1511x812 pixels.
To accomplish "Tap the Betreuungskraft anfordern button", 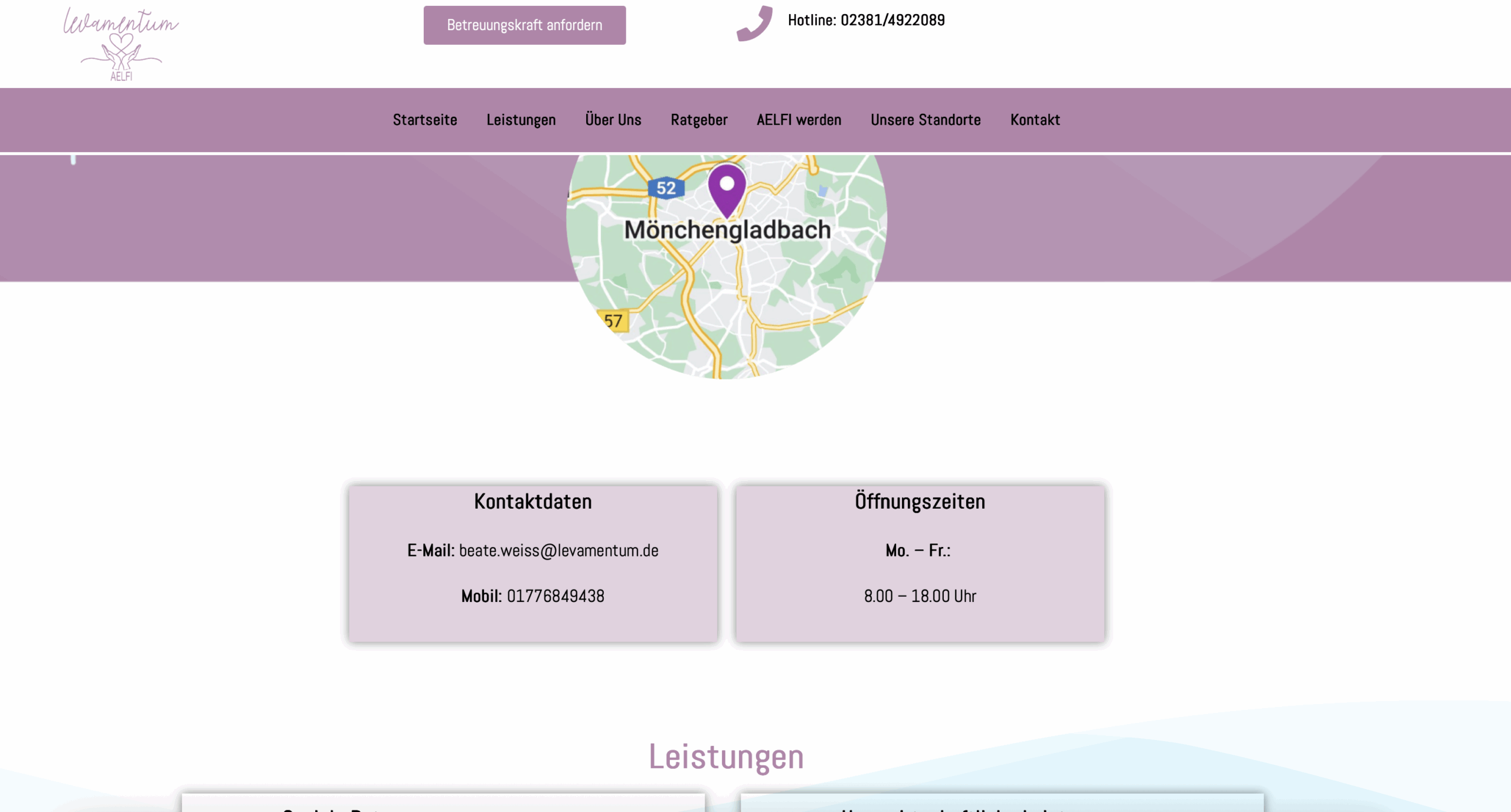I will (x=524, y=25).
